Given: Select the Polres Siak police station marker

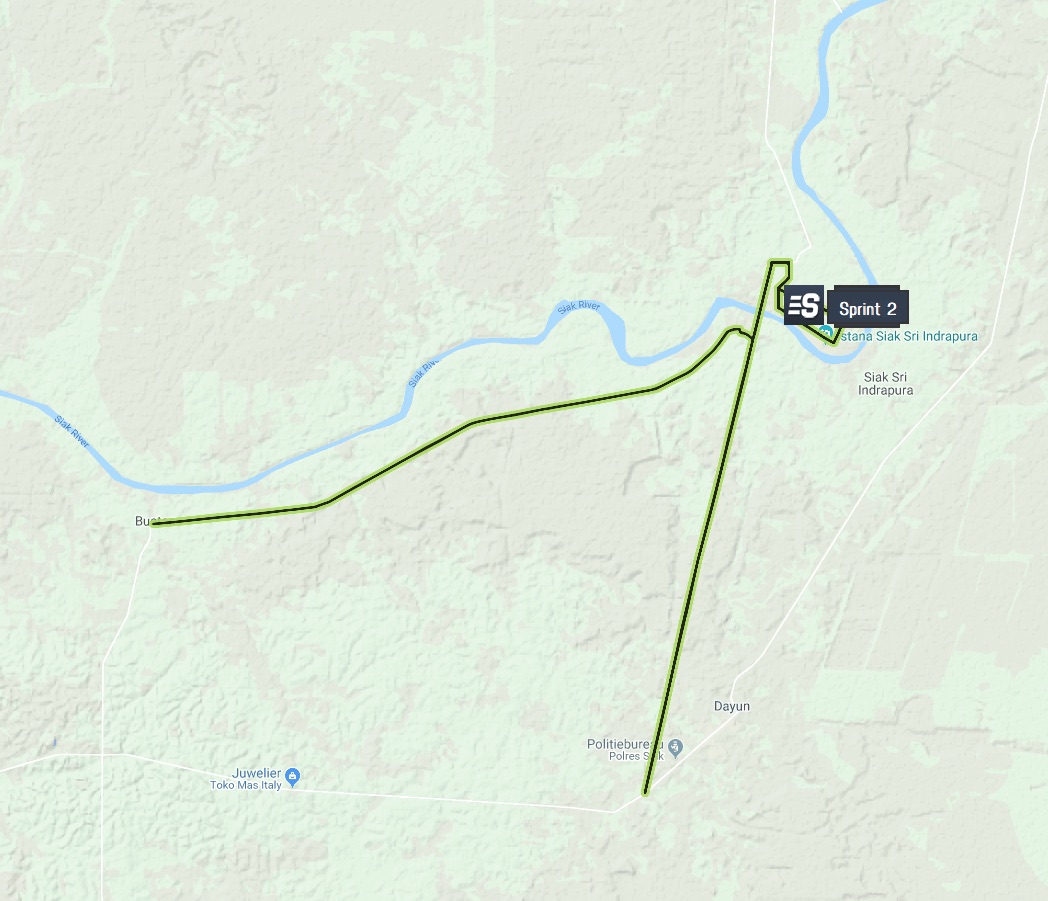Looking at the screenshot, I should [676, 747].
